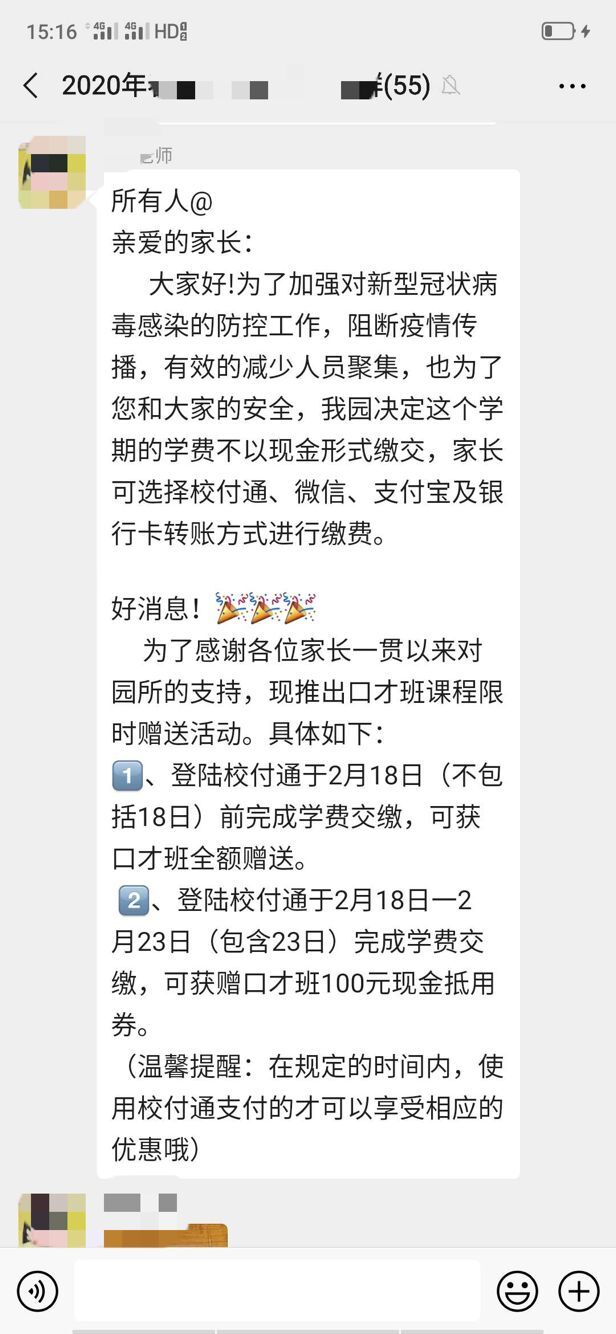Open the plus attachments menu
The height and width of the screenshot is (1334, 616).
[x=578, y=1291]
